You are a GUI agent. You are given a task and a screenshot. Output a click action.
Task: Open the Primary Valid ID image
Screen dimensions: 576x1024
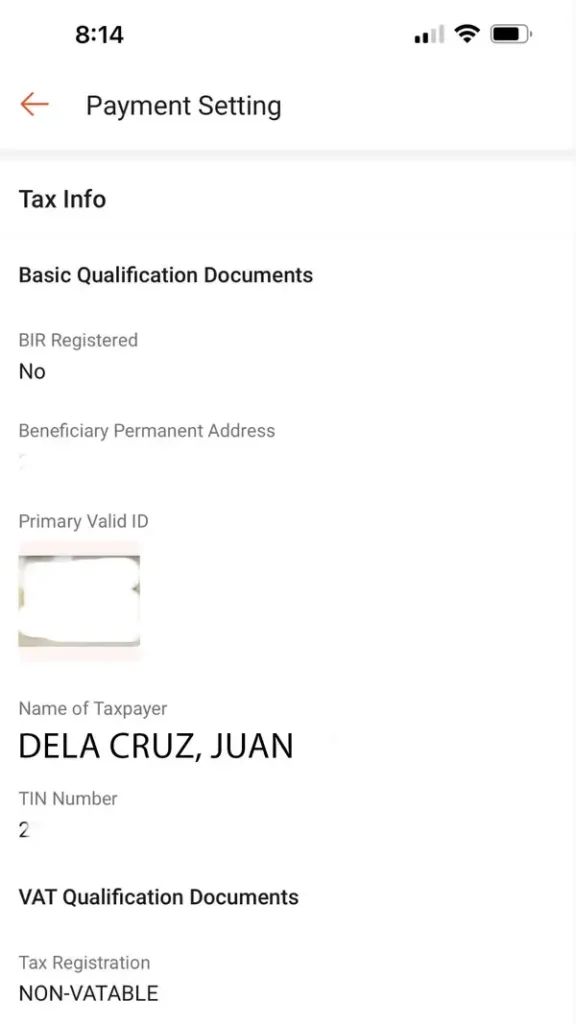(79, 601)
